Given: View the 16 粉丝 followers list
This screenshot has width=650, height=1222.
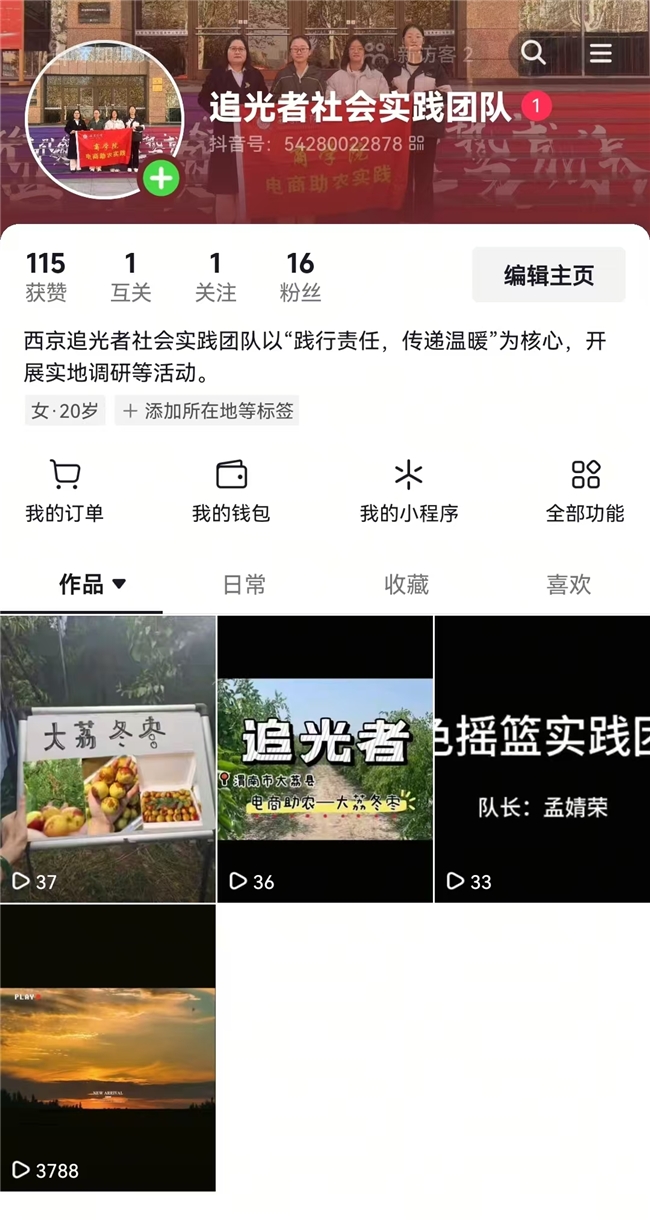Looking at the screenshot, I should point(300,276).
